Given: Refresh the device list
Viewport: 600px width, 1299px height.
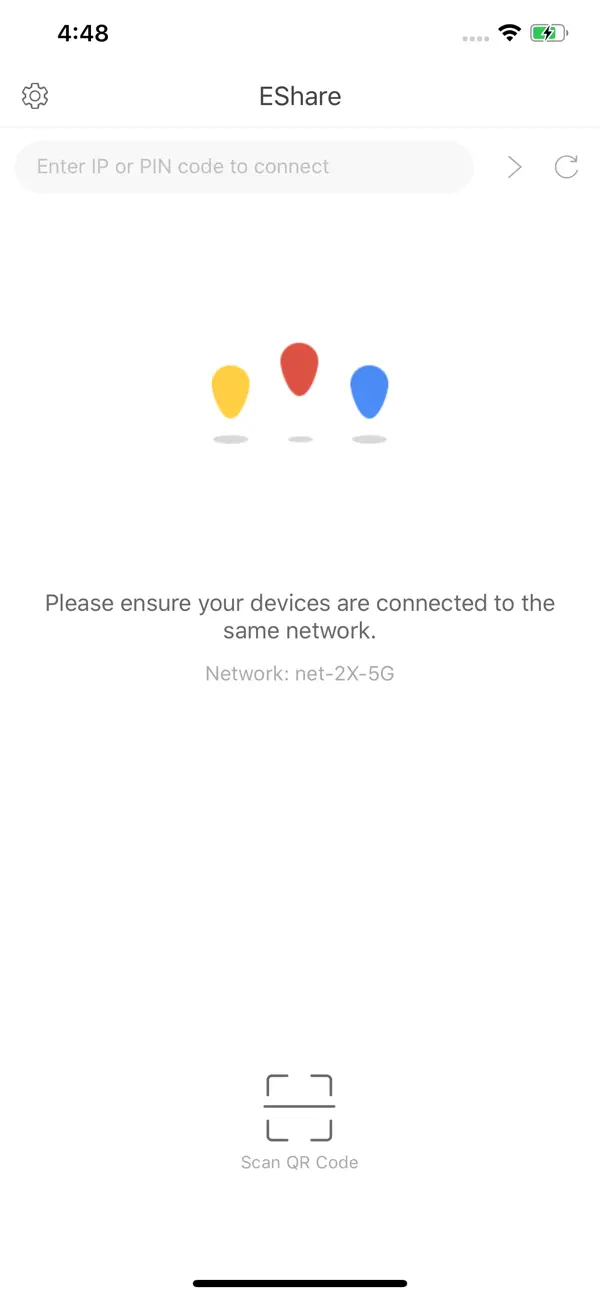Looking at the screenshot, I should pyautogui.click(x=566, y=167).
